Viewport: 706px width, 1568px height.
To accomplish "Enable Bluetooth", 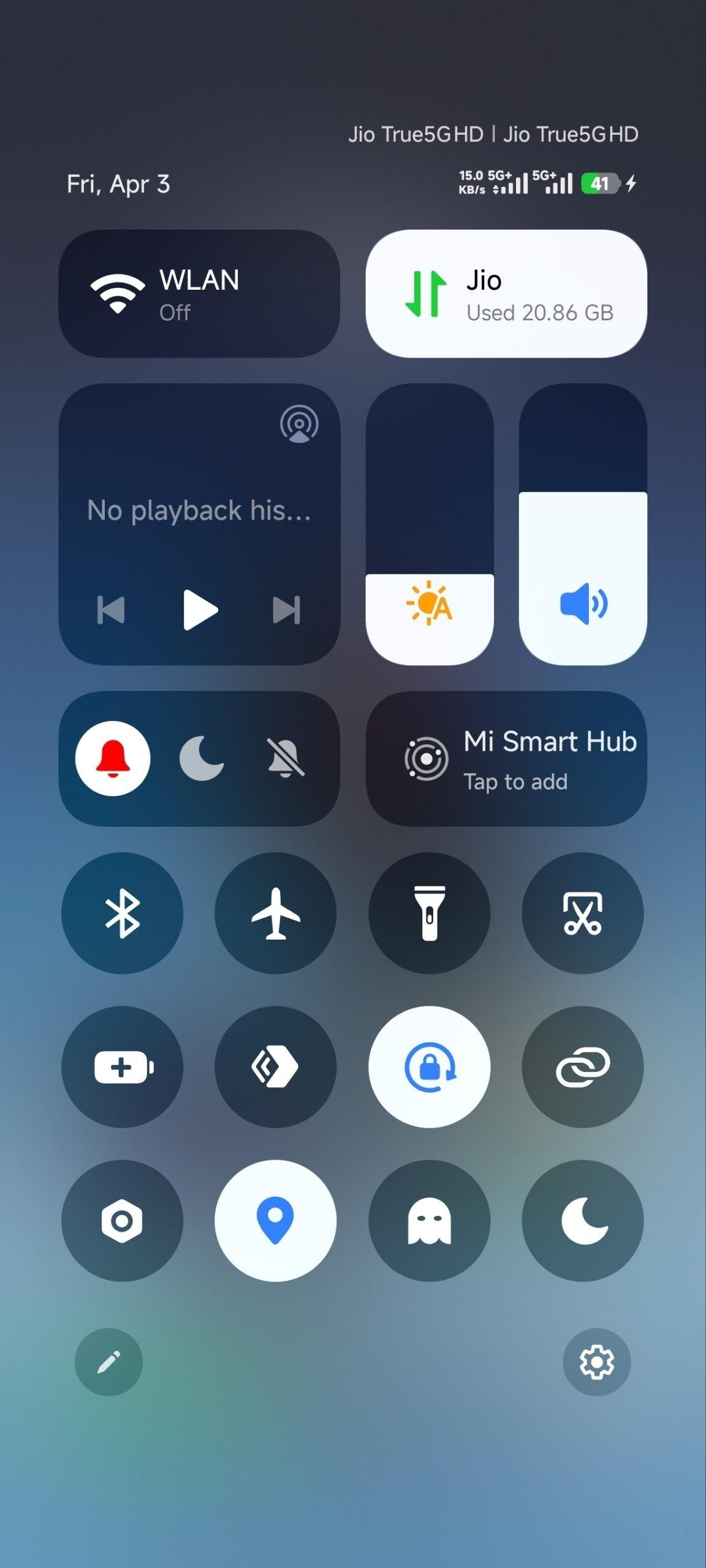I will [x=122, y=913].
